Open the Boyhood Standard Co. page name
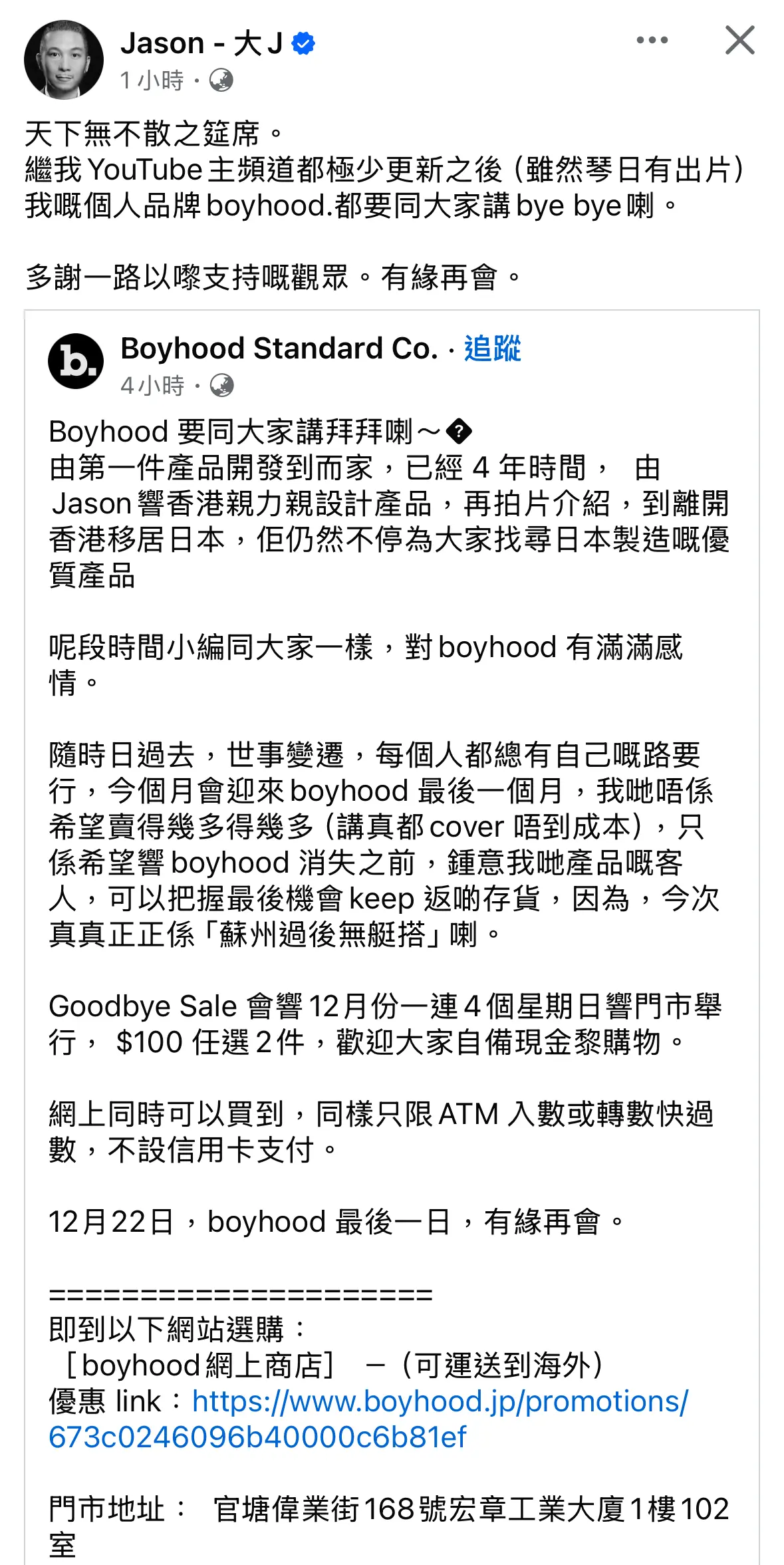Image resolution: width=784 pixels, height=1565 pixels. (x=279, y=349)
